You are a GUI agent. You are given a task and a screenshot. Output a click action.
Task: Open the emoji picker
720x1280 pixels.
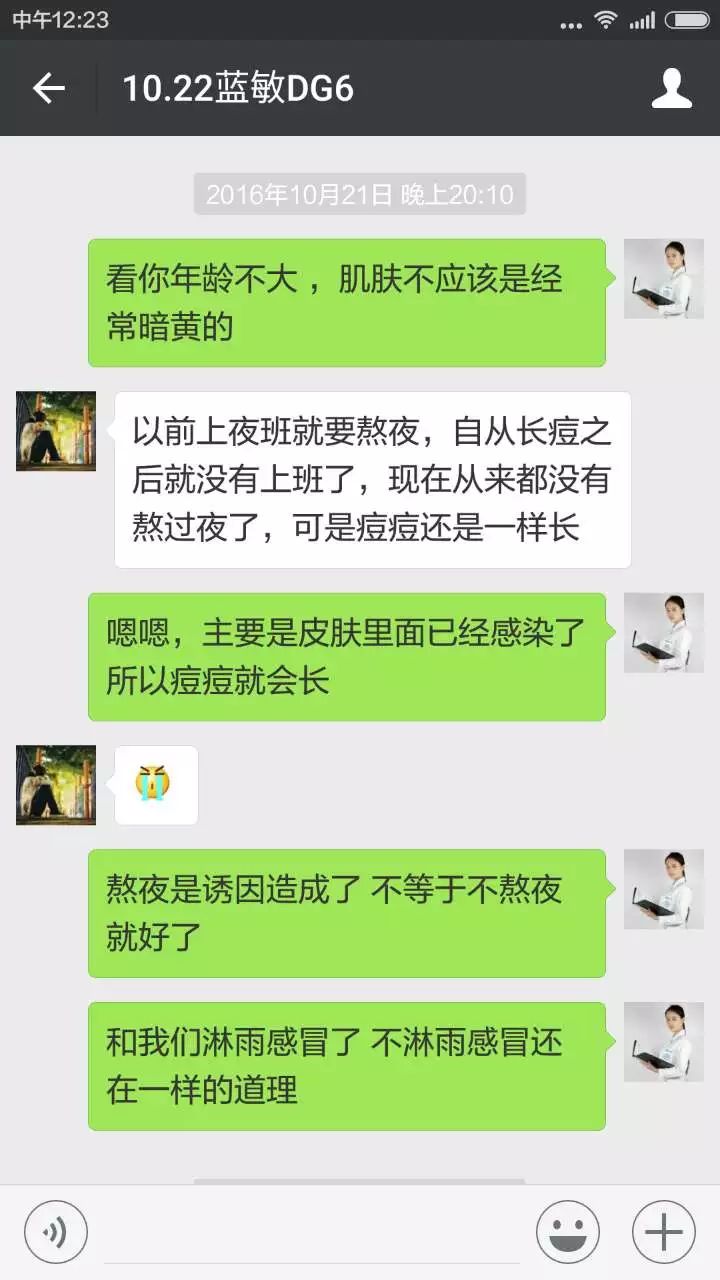pos(567,1231)
